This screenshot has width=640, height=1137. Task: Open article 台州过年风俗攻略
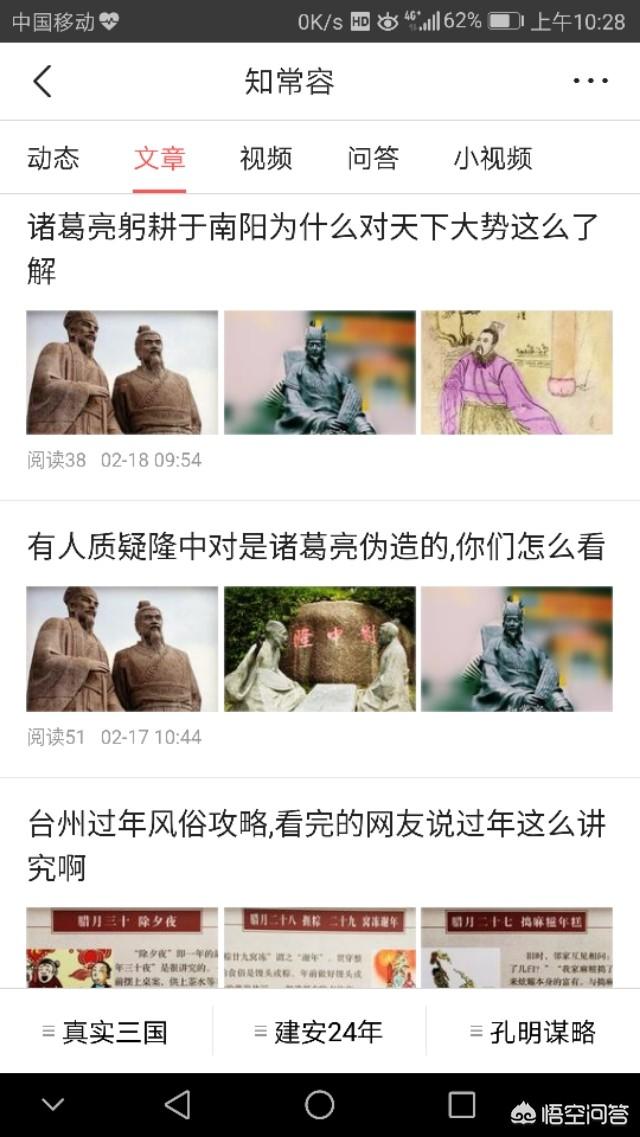click(x=316, y=845)
